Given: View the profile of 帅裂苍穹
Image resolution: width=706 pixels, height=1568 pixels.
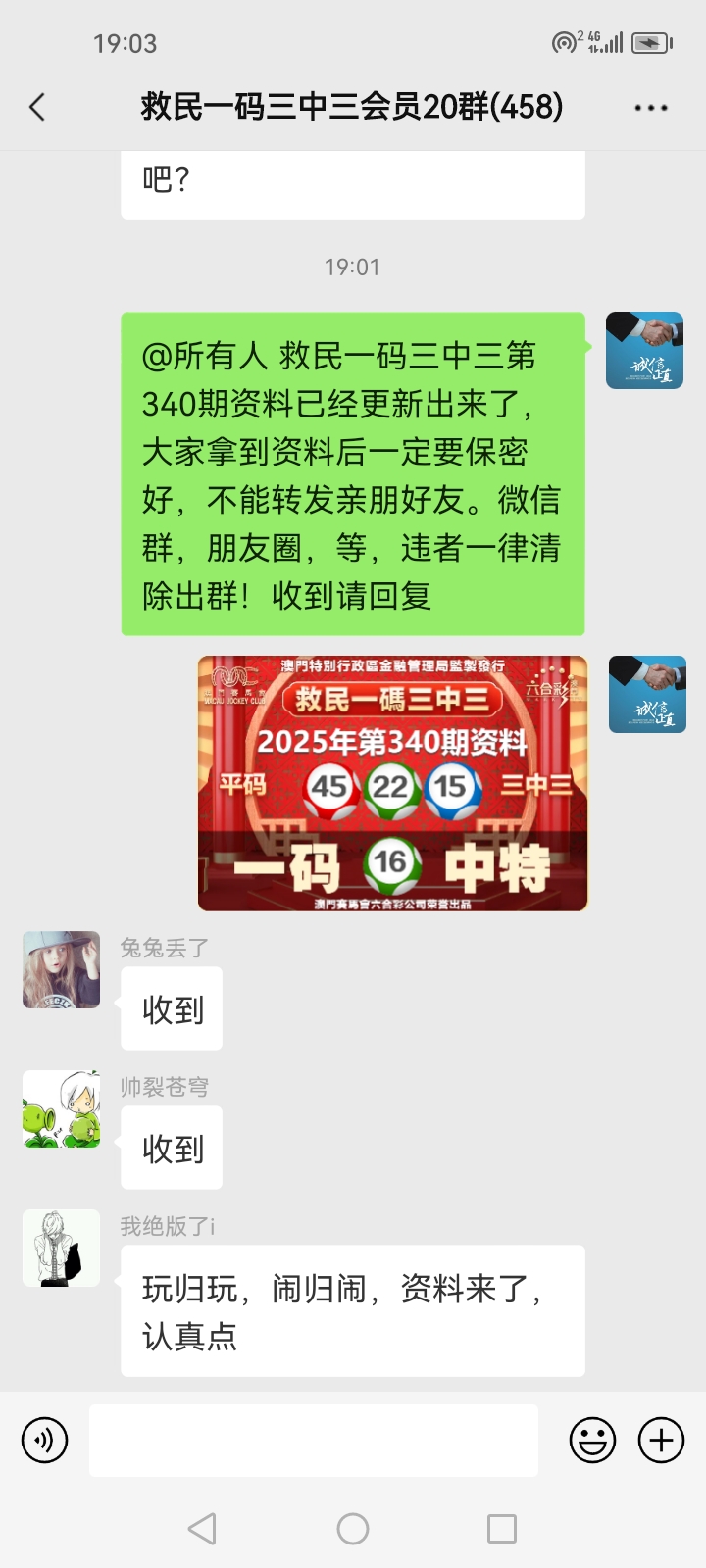Looking at the screenshot, I should (62, 1108).
